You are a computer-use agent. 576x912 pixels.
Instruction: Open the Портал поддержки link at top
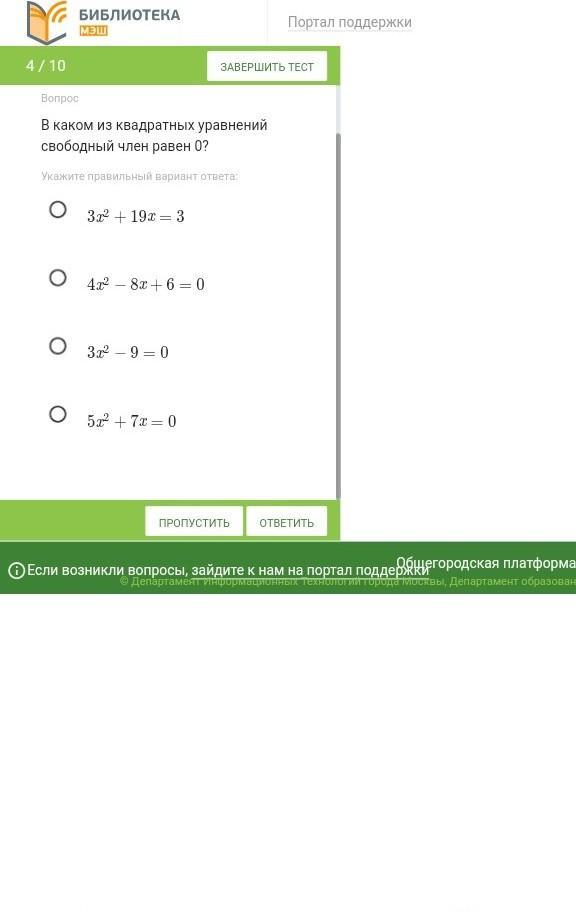[x=350, y=22]
